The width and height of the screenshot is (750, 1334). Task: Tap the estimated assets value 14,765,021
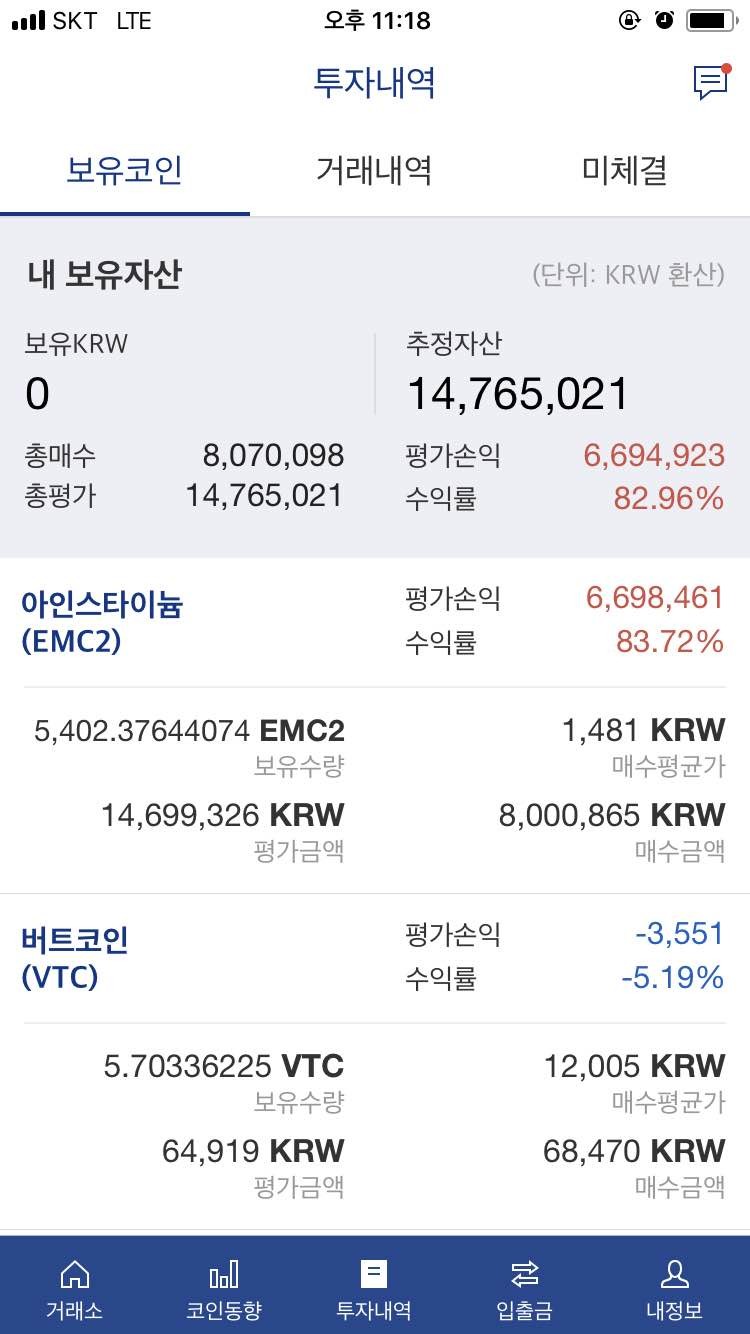tap(518, 392)
